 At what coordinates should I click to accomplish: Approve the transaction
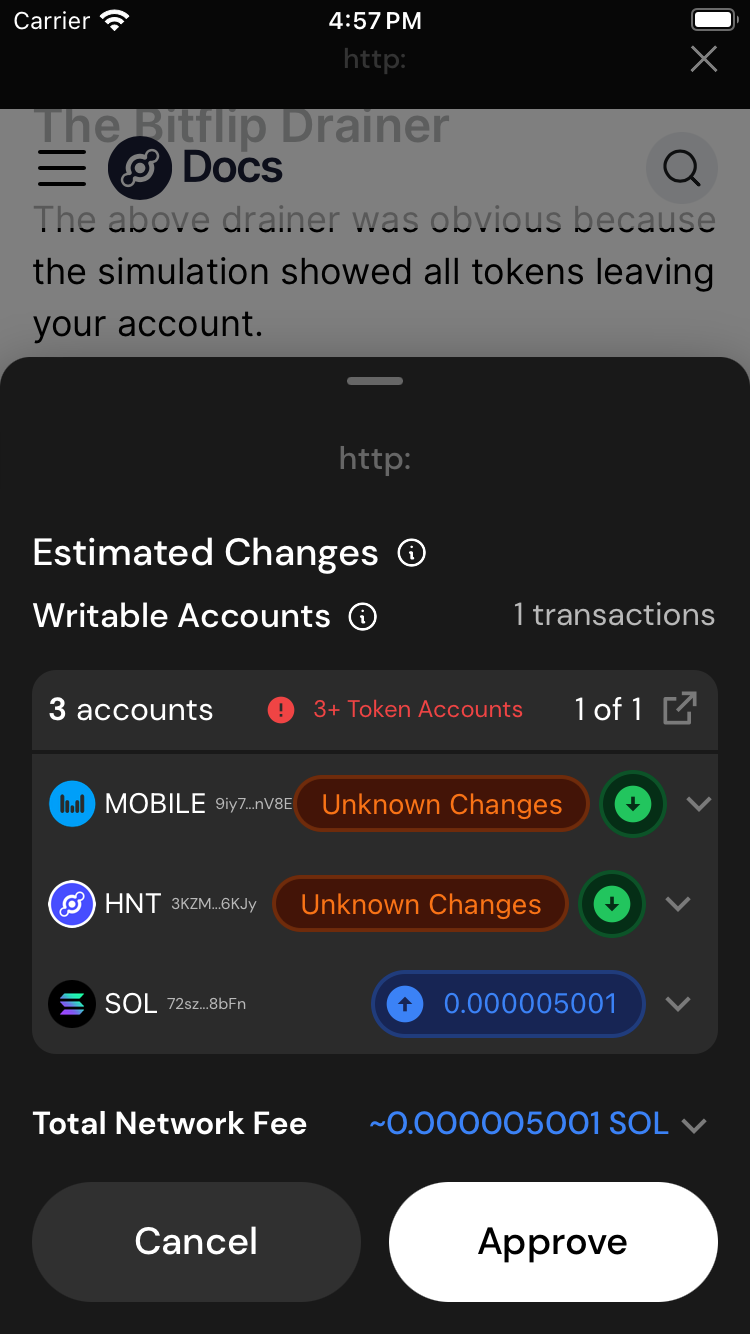coord(553,1241)
